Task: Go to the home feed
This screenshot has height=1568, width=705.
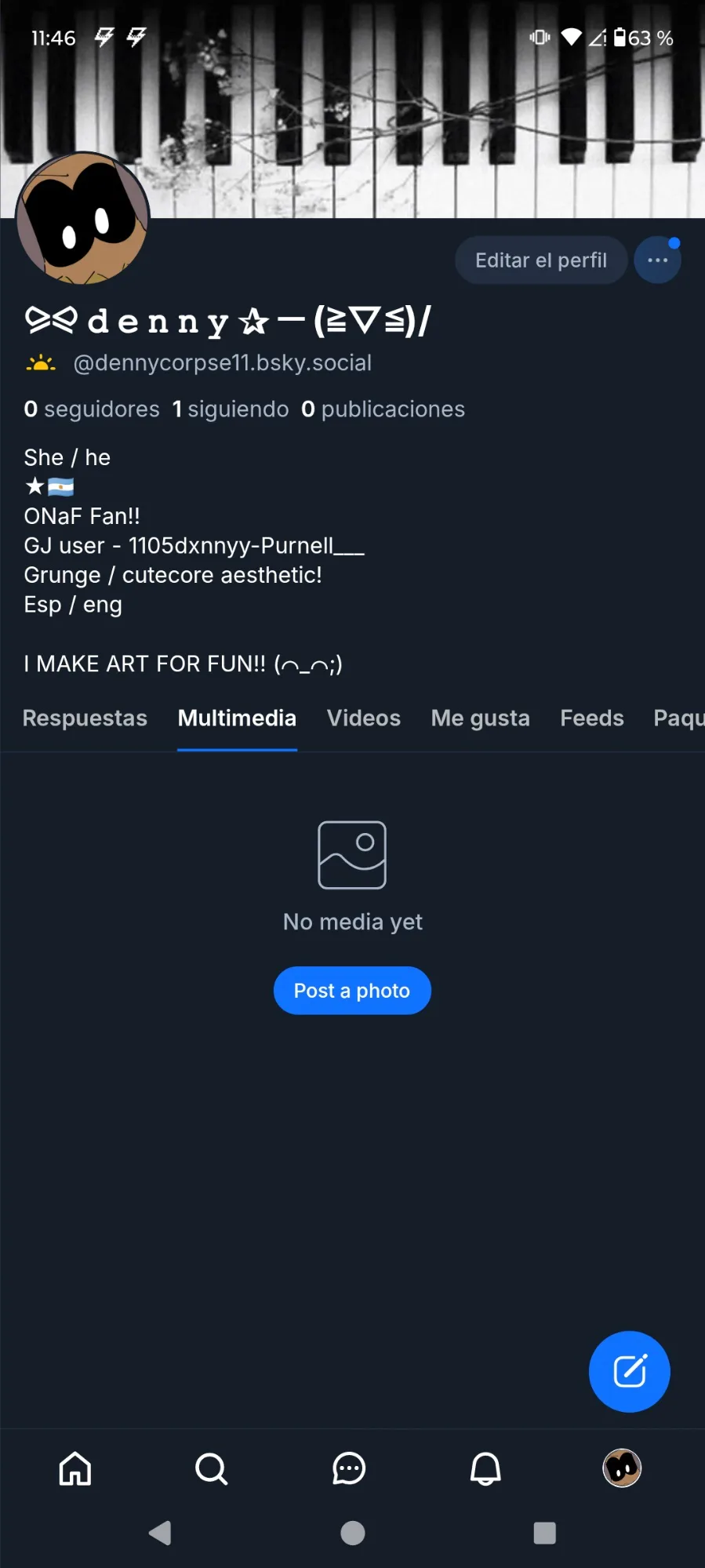Action: pos(75,1468)
